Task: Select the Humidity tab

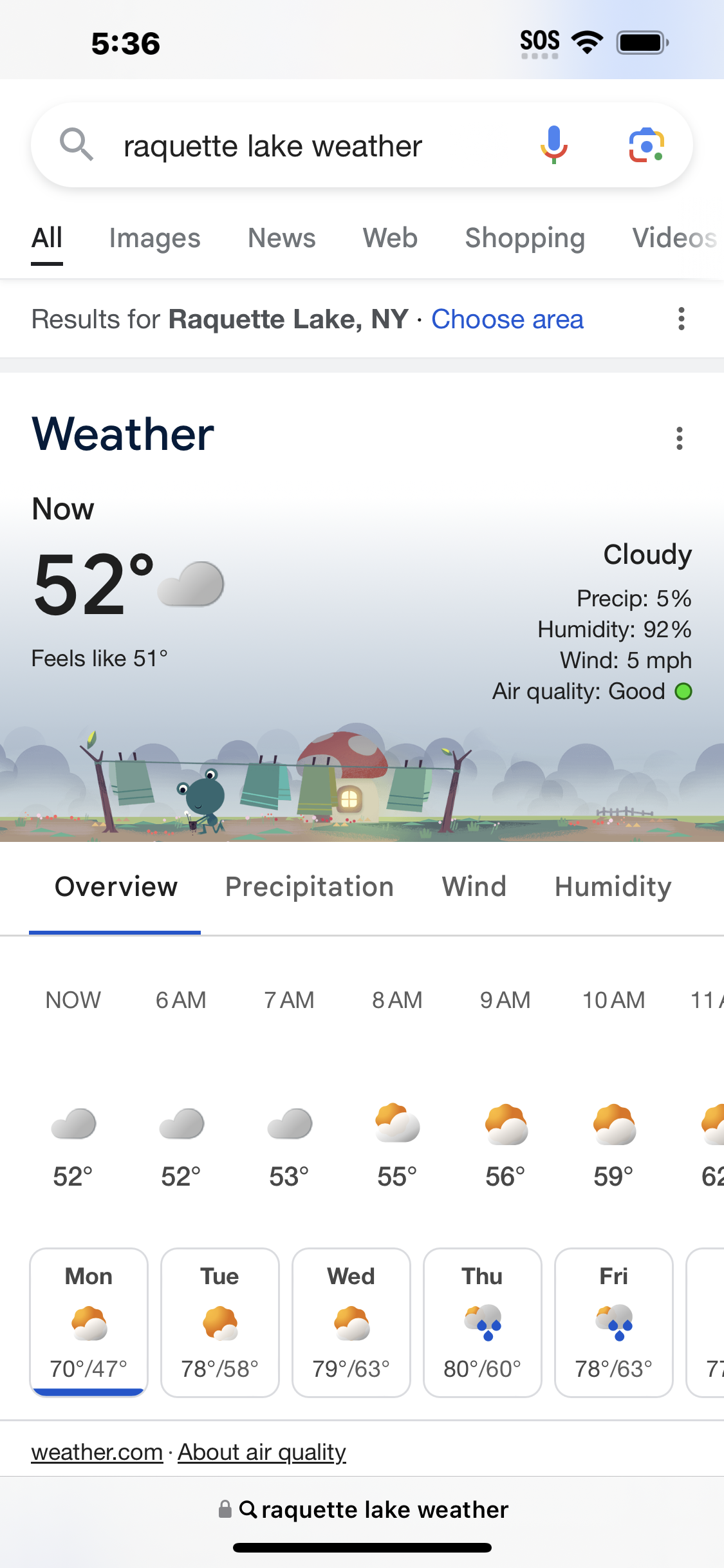Action: [x=613, y=887]
